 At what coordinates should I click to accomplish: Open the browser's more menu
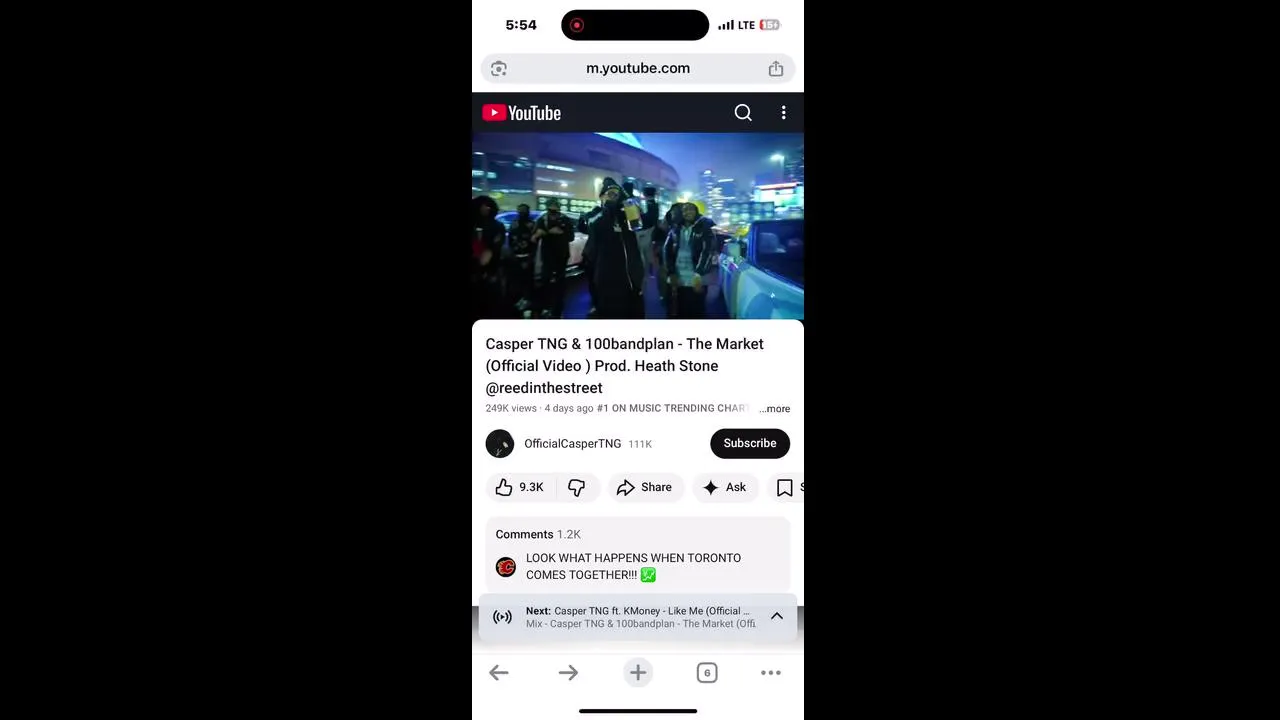pos(770,673)
